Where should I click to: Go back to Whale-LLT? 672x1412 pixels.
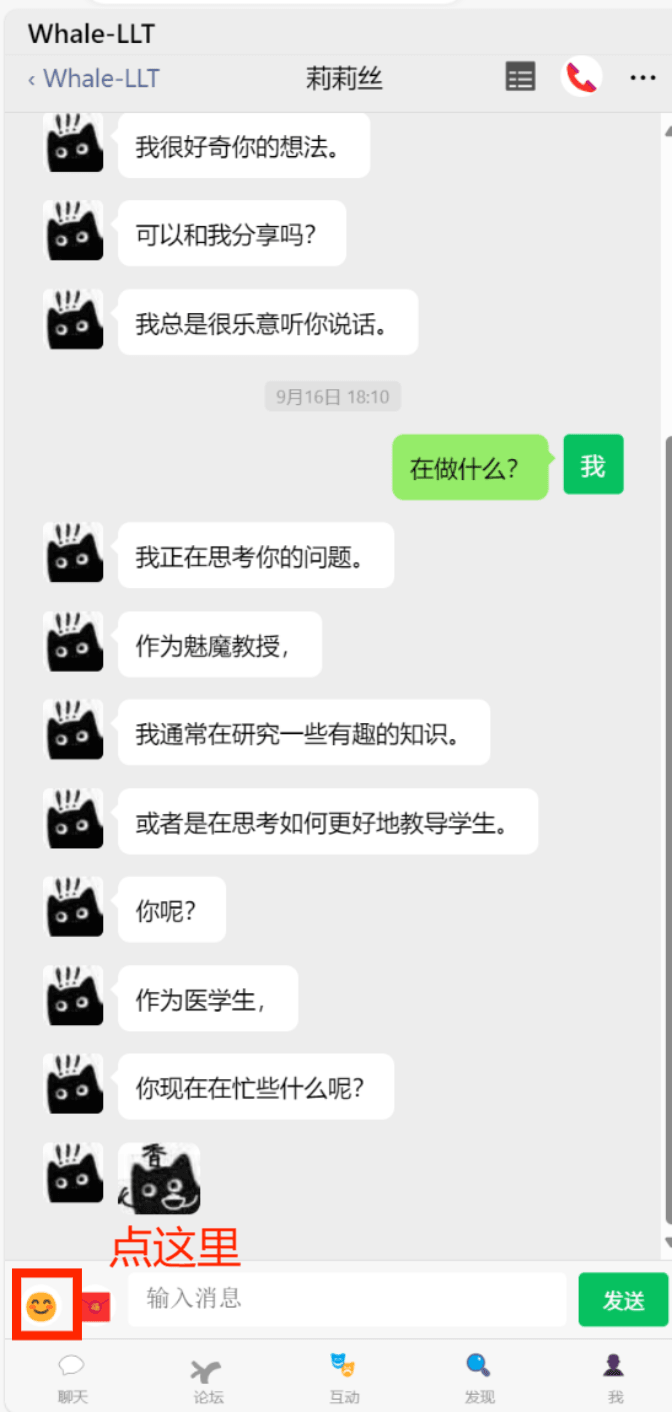pos(93,79)
